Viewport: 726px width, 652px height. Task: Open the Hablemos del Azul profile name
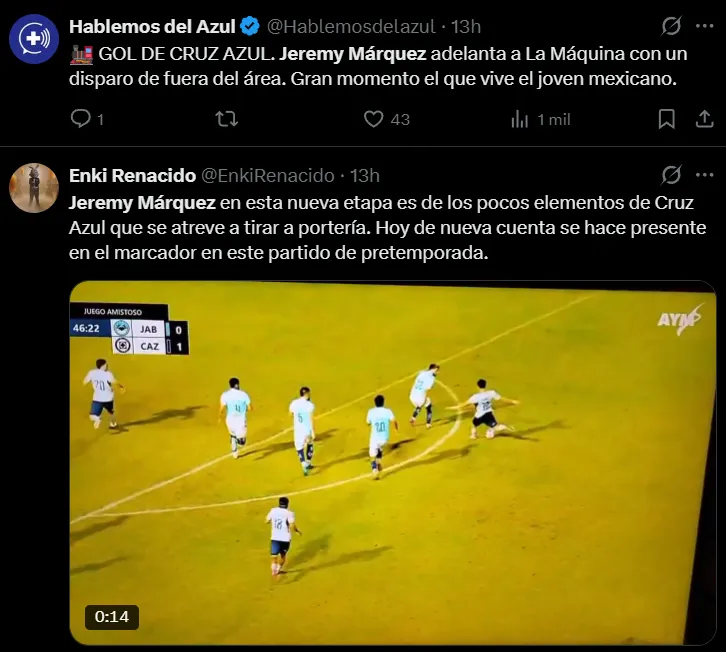point(151,26)
